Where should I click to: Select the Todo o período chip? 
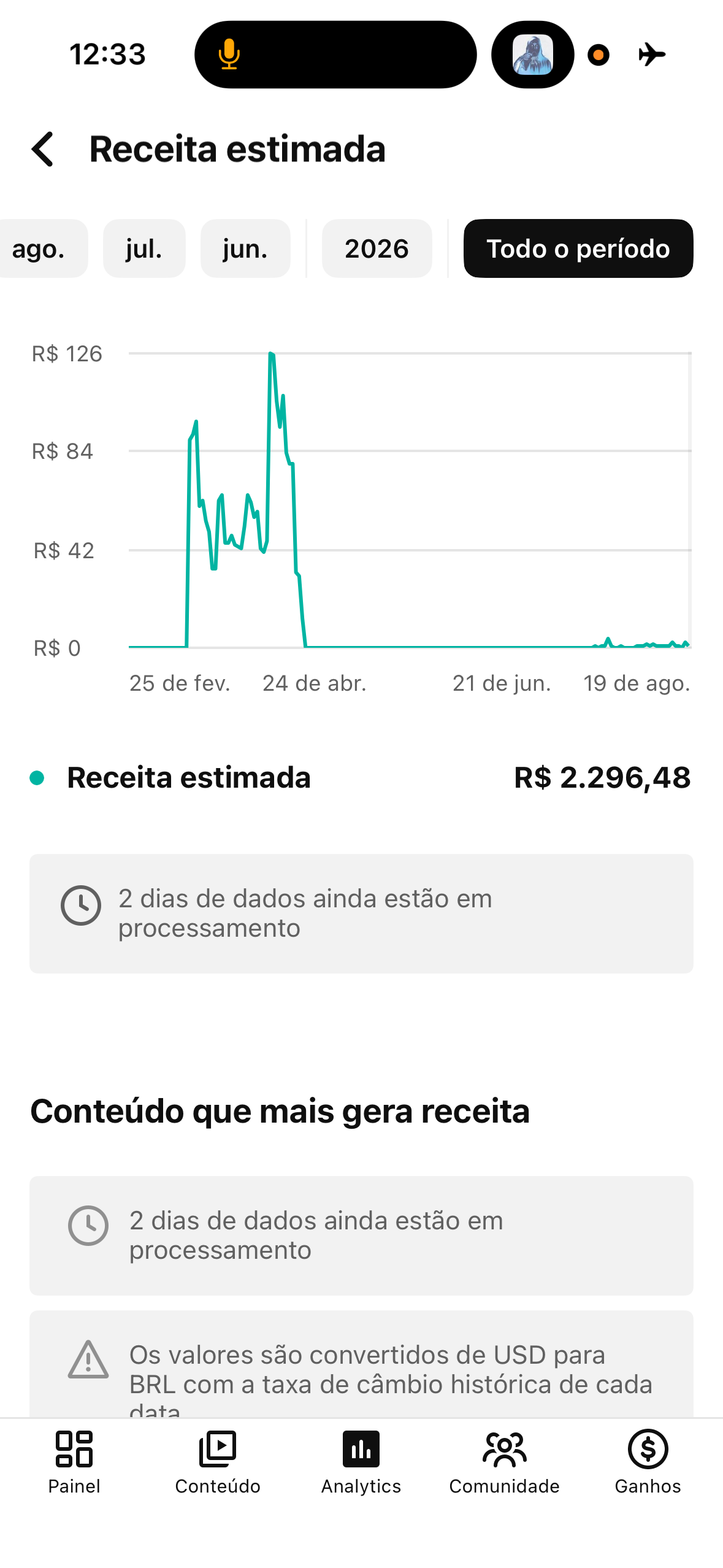(x=578, y=248)
